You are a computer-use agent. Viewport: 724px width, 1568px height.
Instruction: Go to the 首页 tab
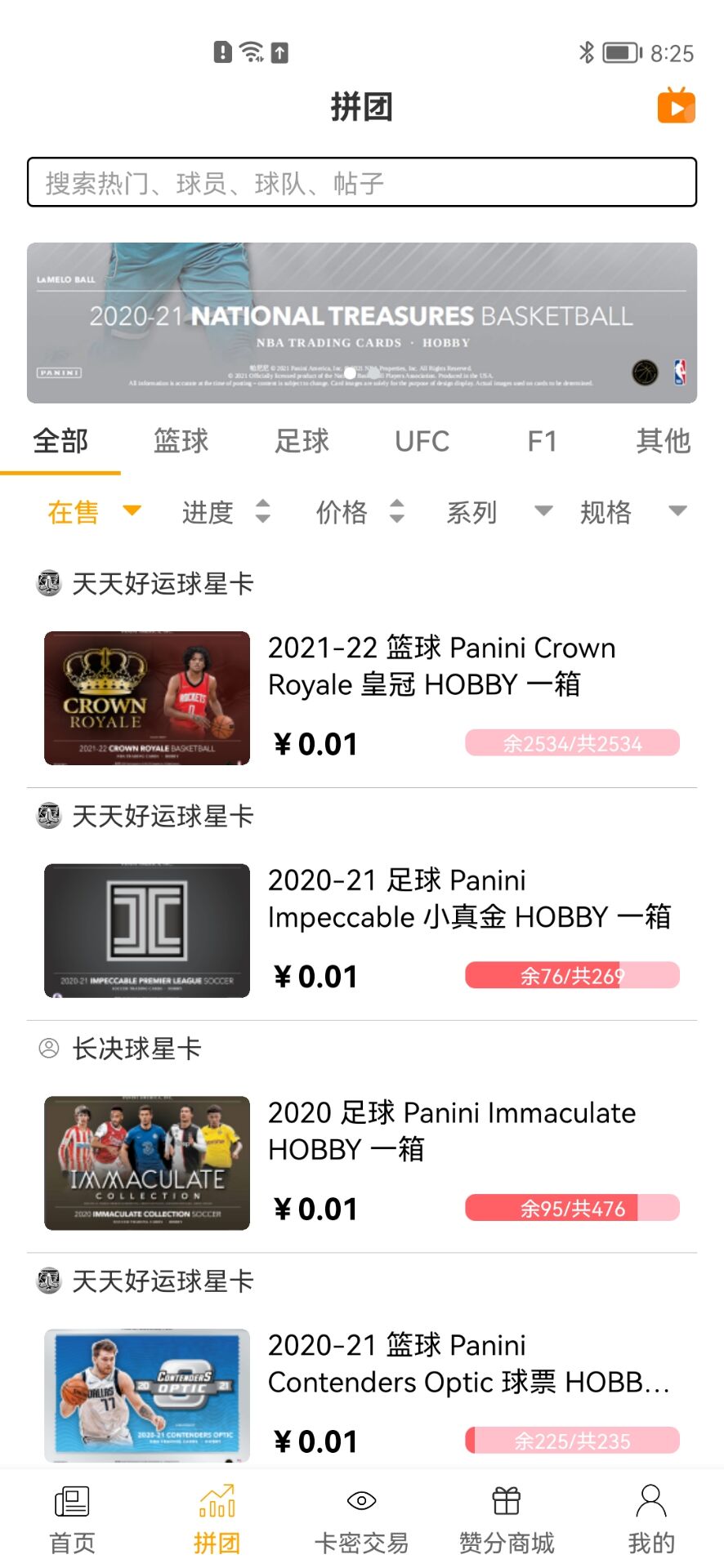(x=72, y=1519)
